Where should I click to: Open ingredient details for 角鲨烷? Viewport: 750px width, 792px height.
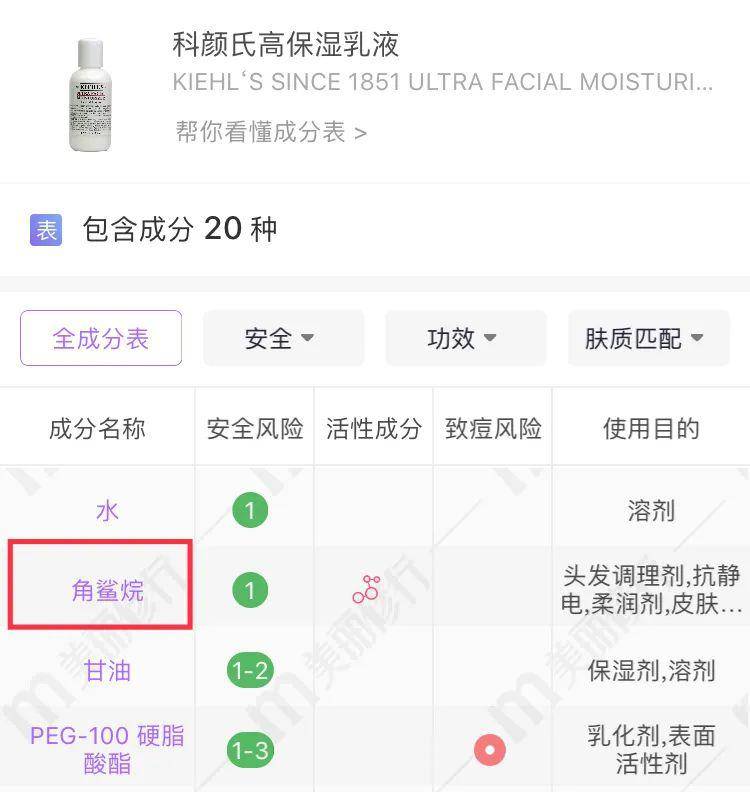[107, 590]
